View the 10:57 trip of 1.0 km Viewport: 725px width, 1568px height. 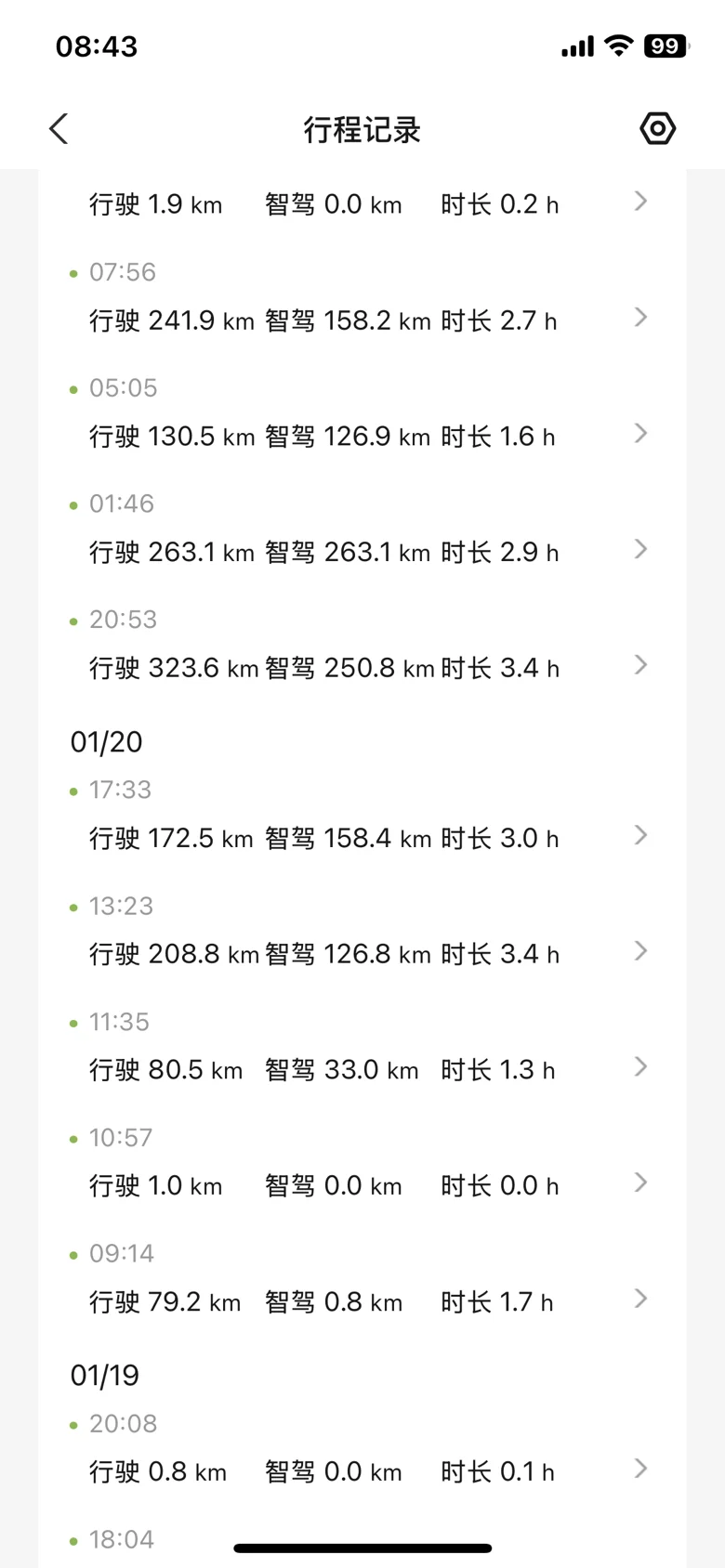[x=362, y=1164]
